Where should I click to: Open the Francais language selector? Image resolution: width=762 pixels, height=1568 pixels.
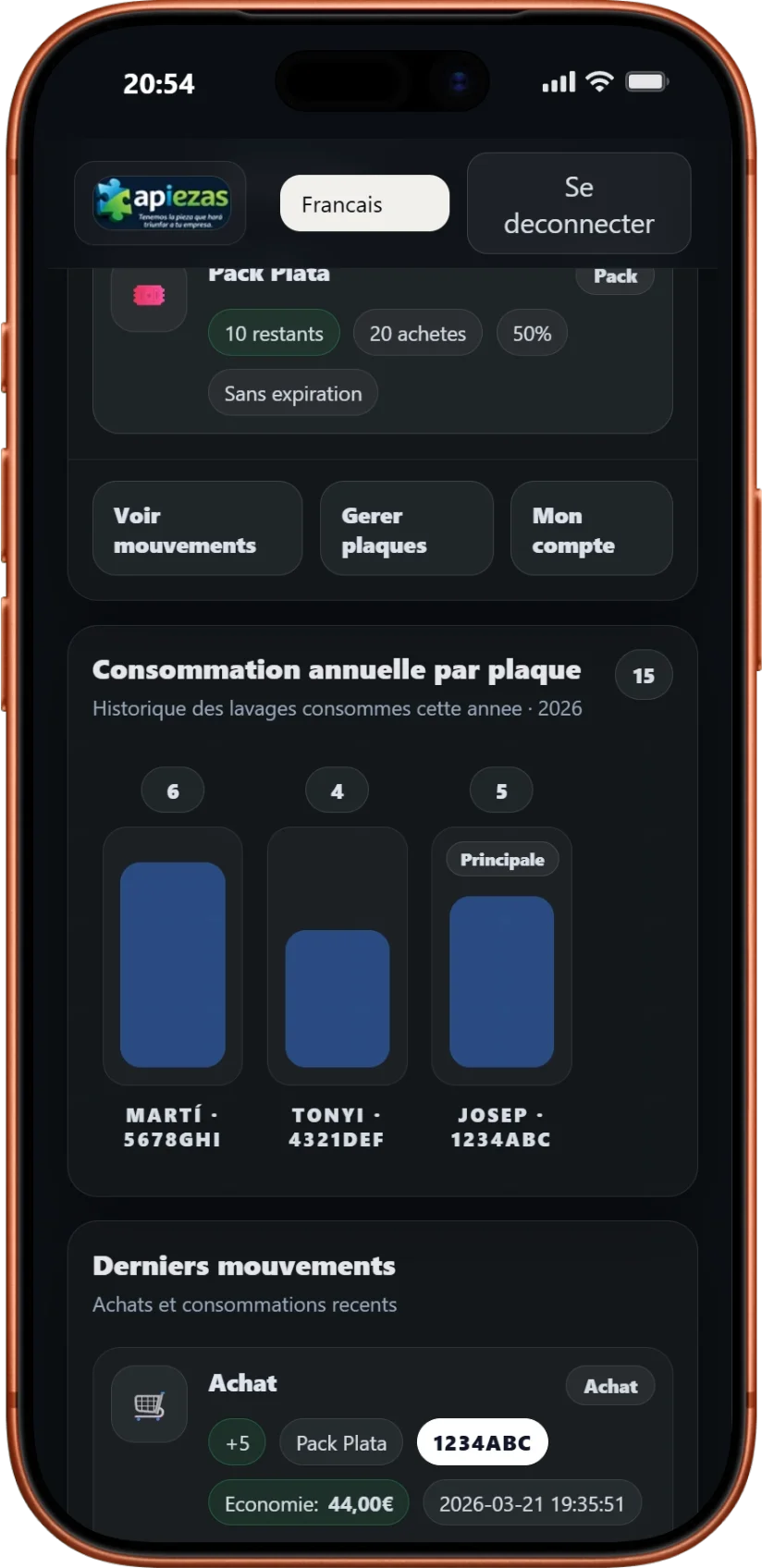(x=364, y=203)
